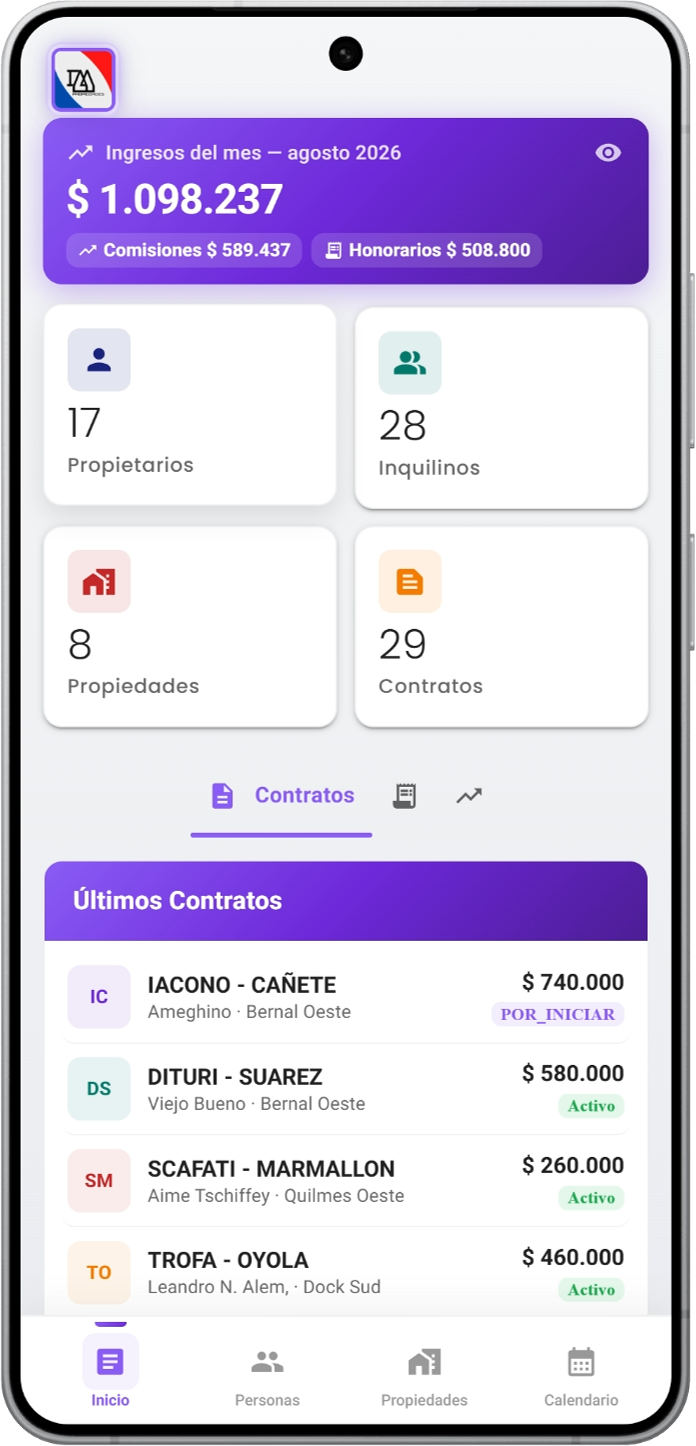Open the Contratos summary card
Image resolution: width=696 pixels, height=1446 pixels.
501,627
